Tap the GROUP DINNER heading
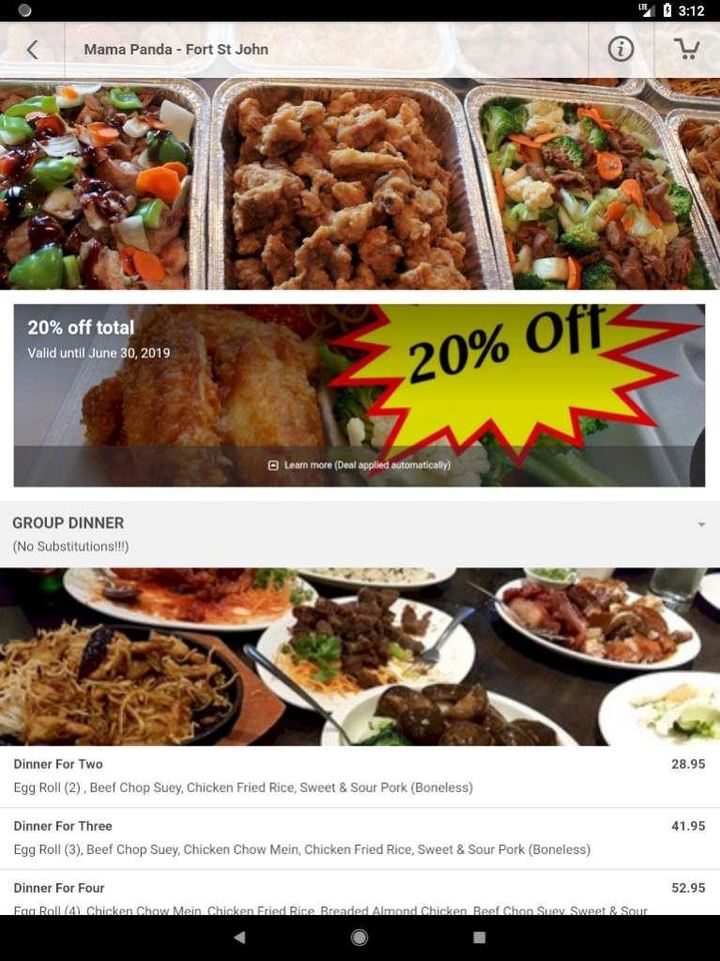This screenshot has width=720, height=961. [67, 522]
